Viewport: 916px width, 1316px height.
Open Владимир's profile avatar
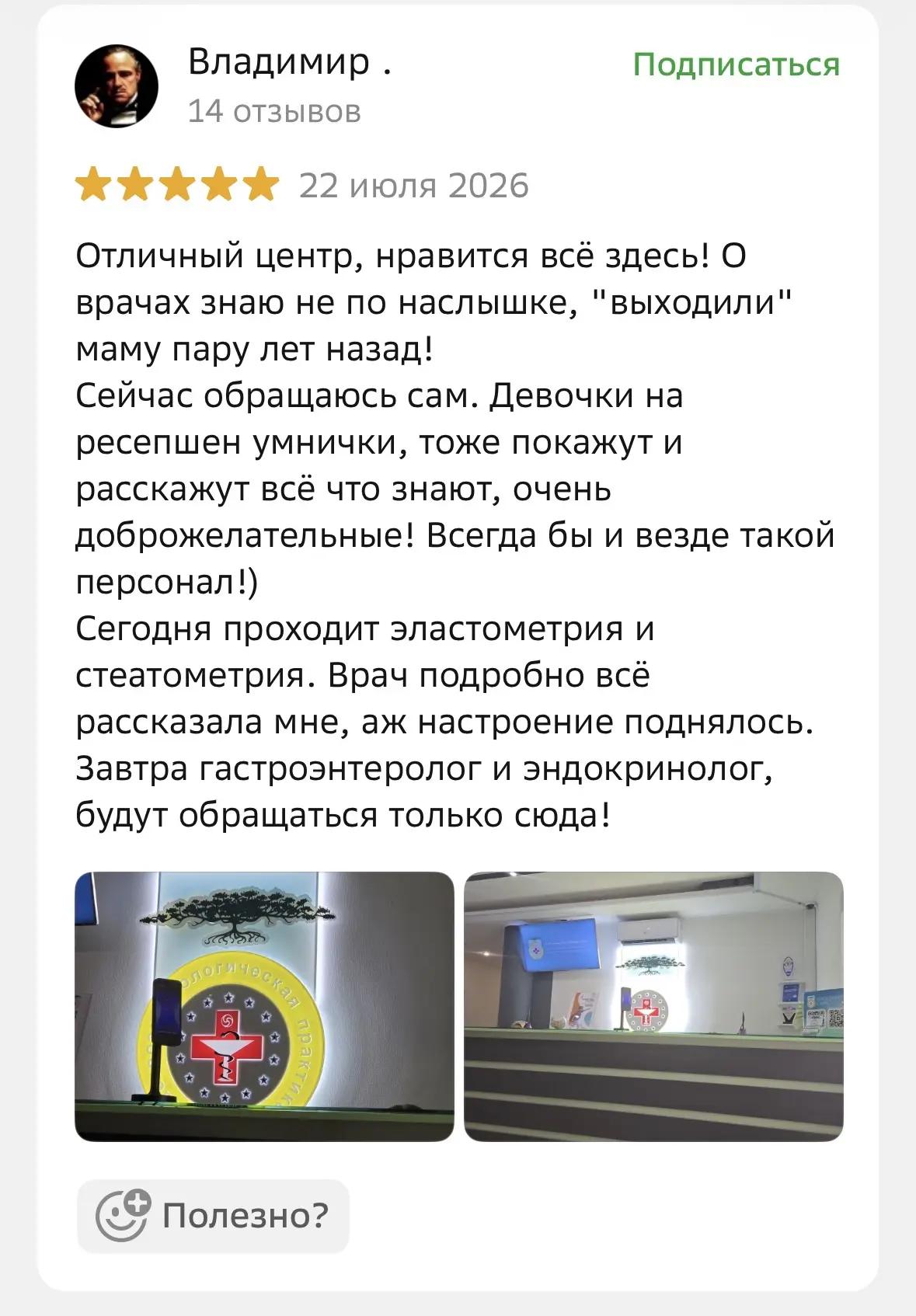117,85
